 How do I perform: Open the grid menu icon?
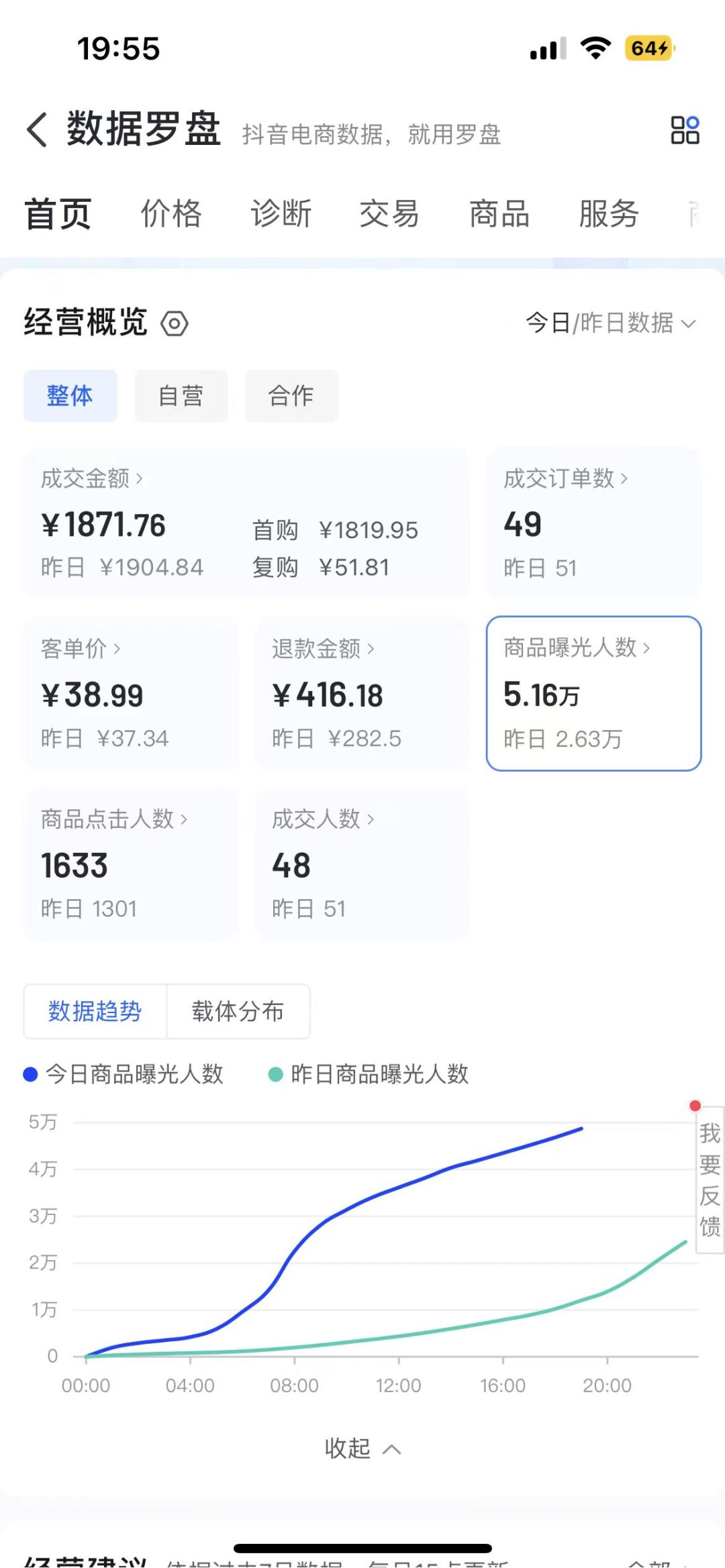tap(685, 130)
